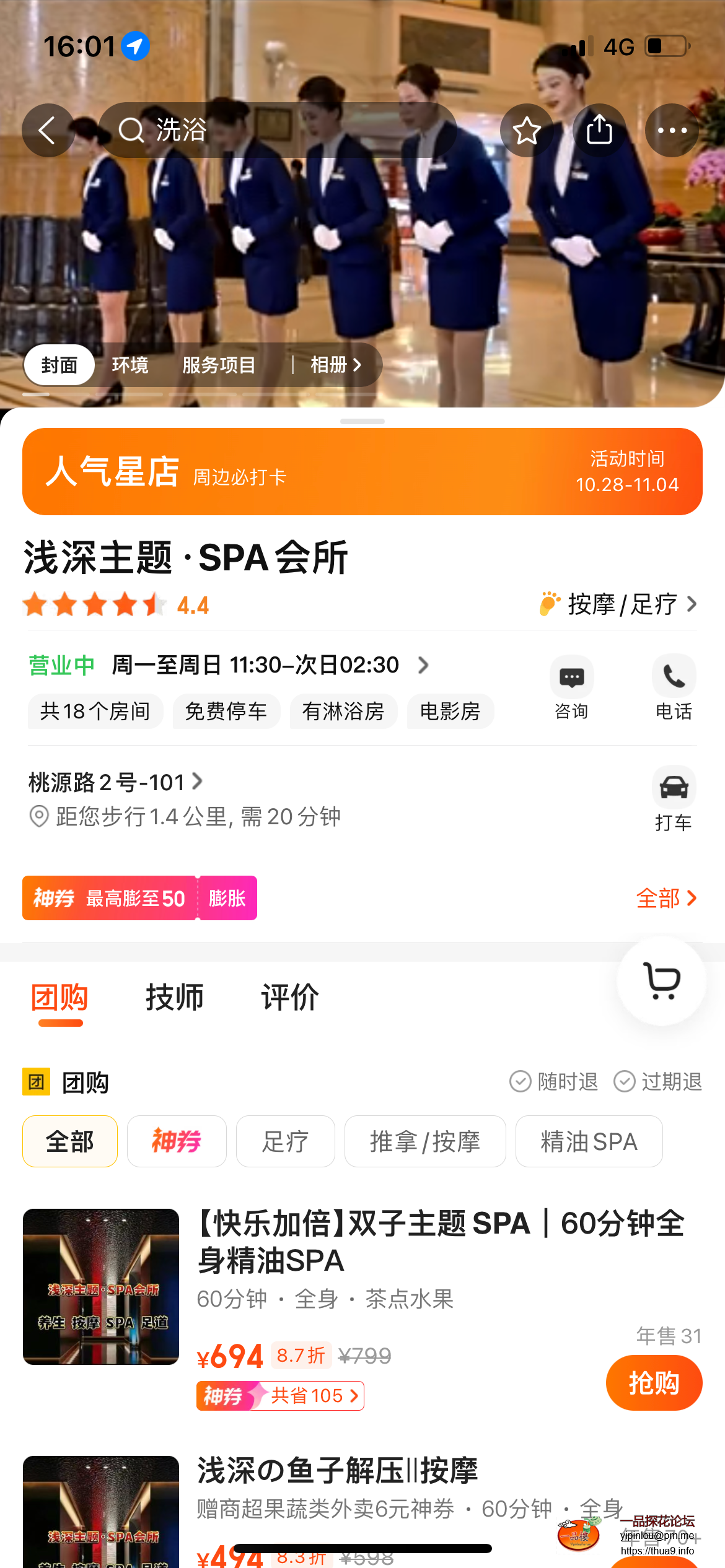View 全部 coupons
The image size is (725, 1568).
click(x=666, y=898)
